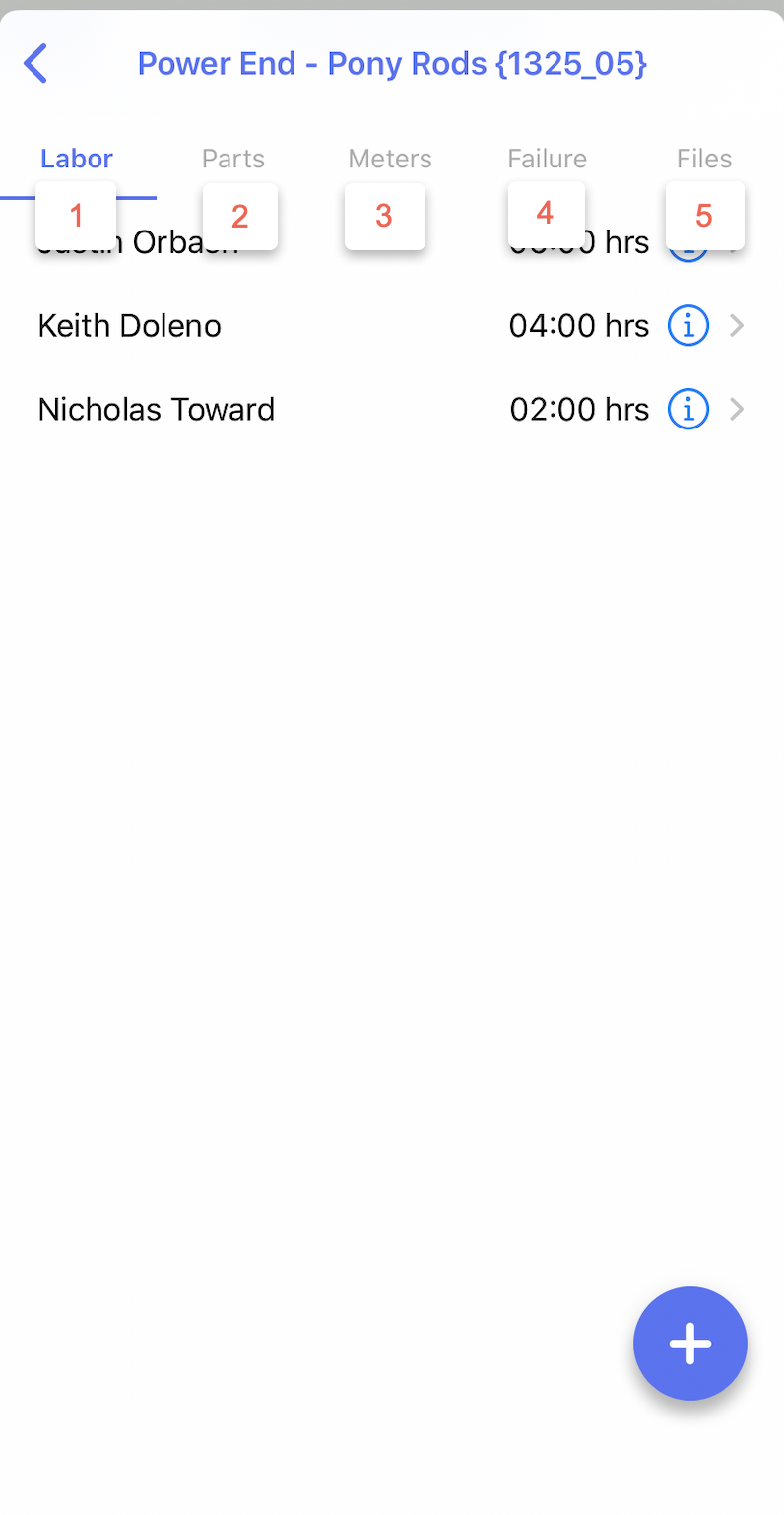
Task: View info for Keith Doleno's hours
Action: click(x=688, y=325)
